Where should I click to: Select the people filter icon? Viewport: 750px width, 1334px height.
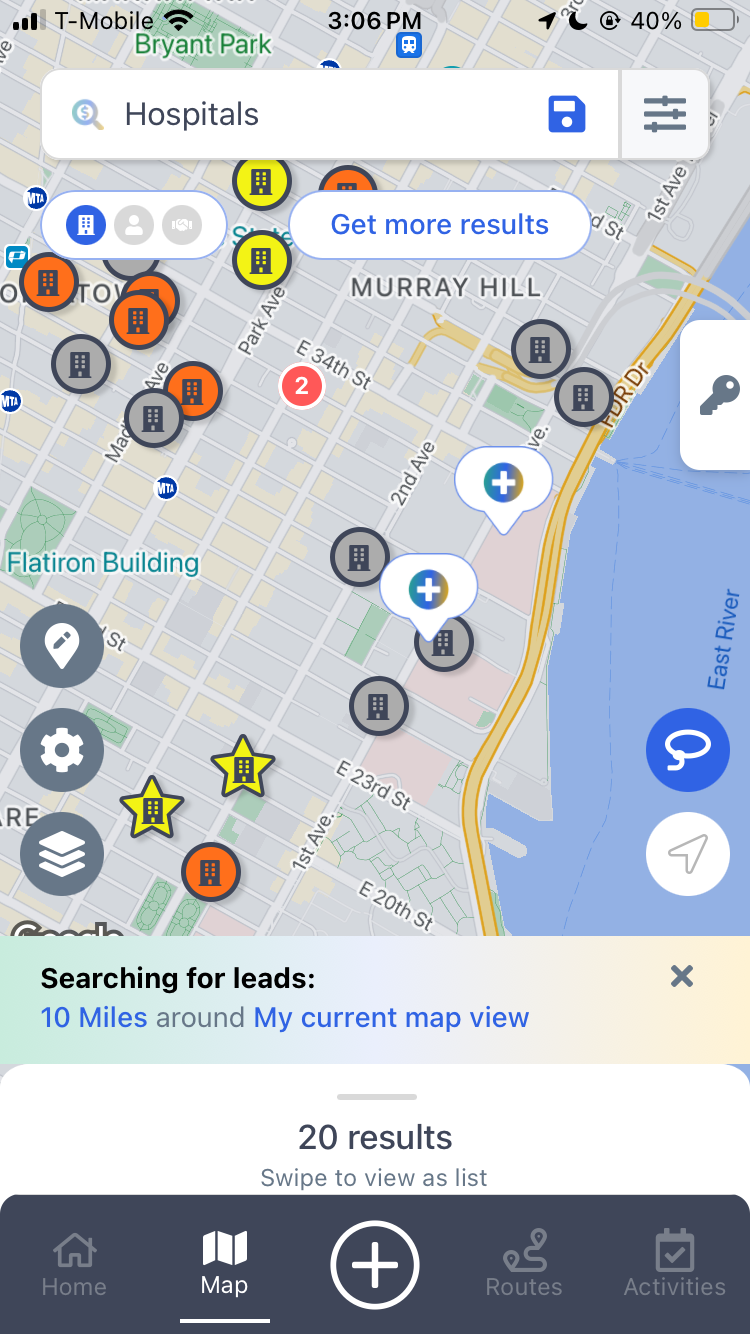pyautogui.click(x=134, y=225)
